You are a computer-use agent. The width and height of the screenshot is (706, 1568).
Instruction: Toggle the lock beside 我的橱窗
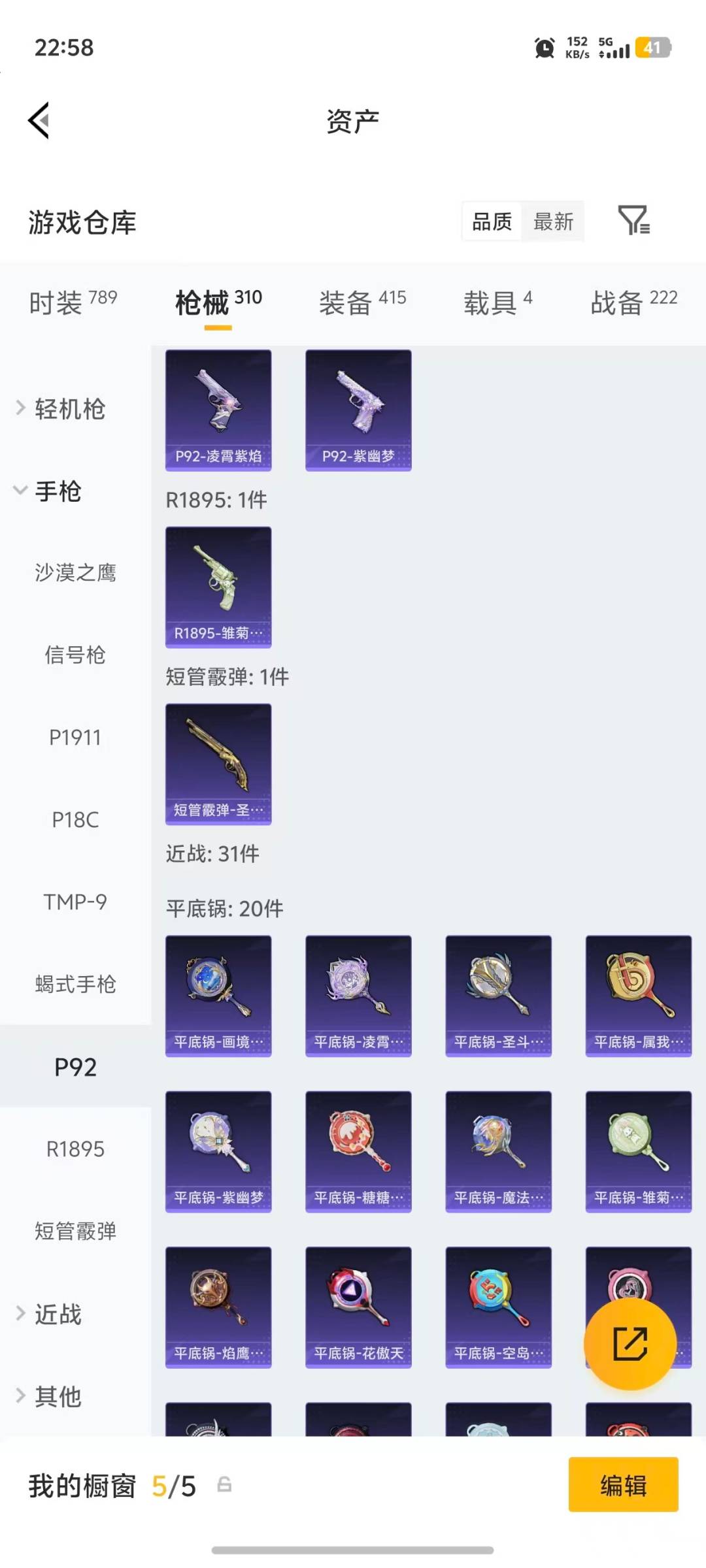coord(226,1485)
